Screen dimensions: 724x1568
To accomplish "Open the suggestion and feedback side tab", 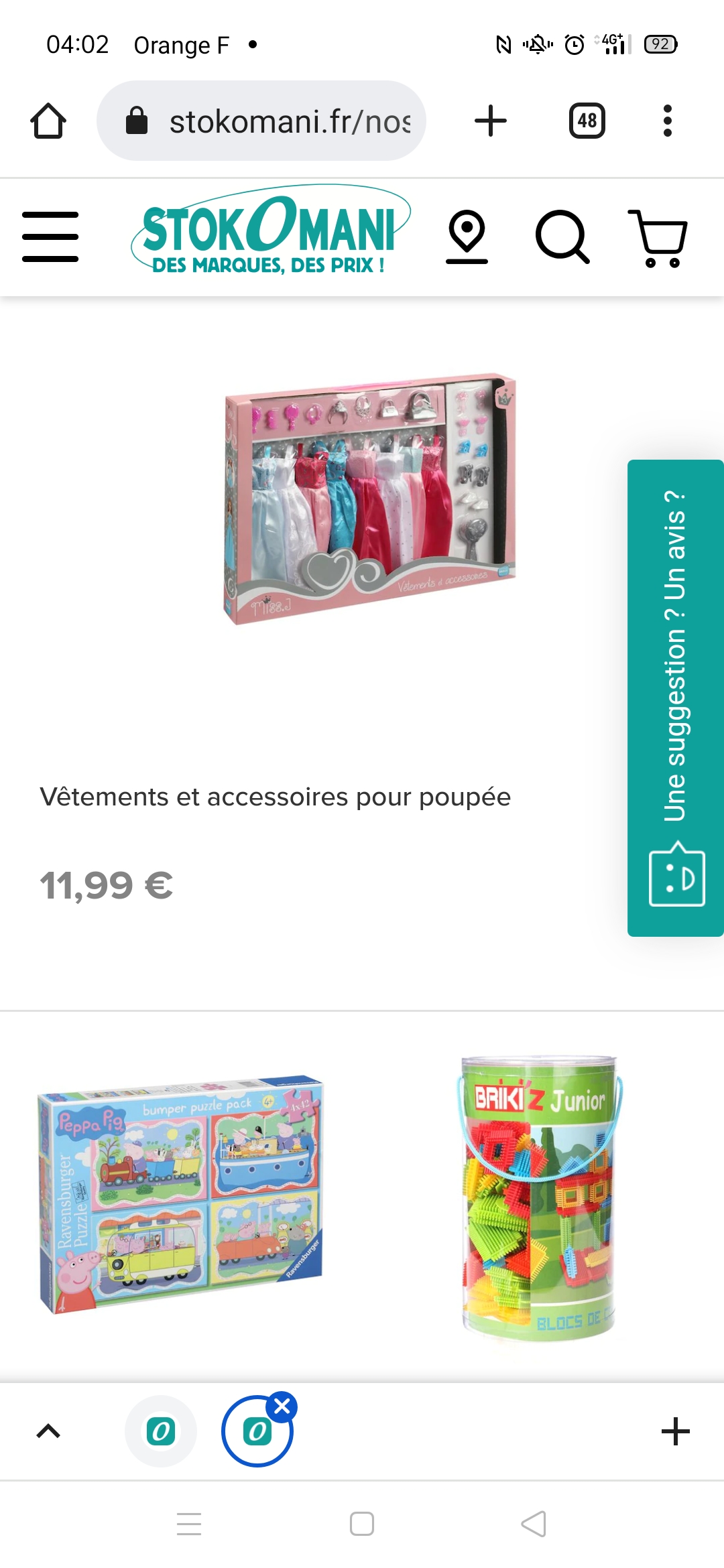I will [675, 697].
